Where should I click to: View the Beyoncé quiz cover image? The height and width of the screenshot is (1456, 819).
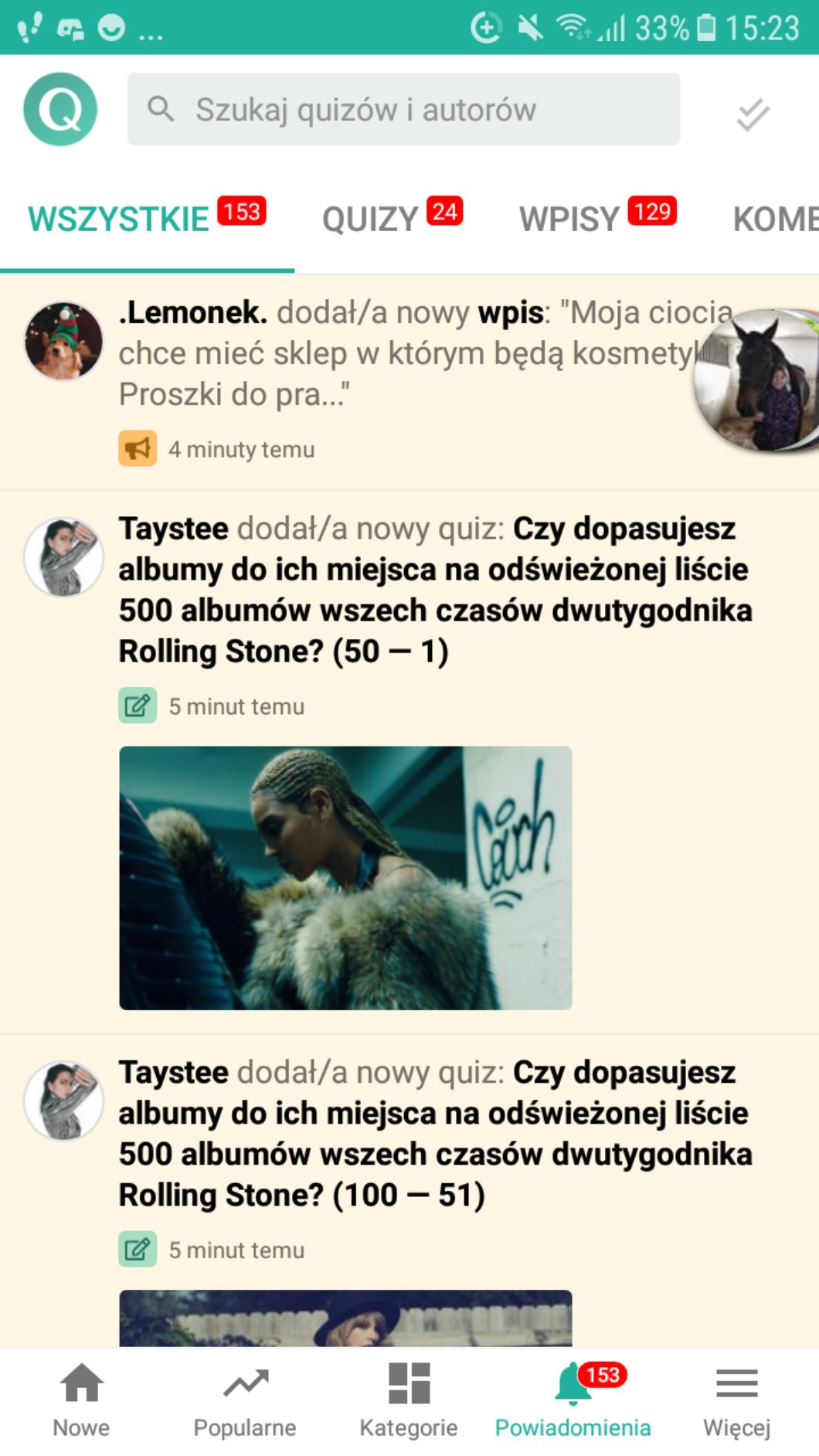point(345,877)
